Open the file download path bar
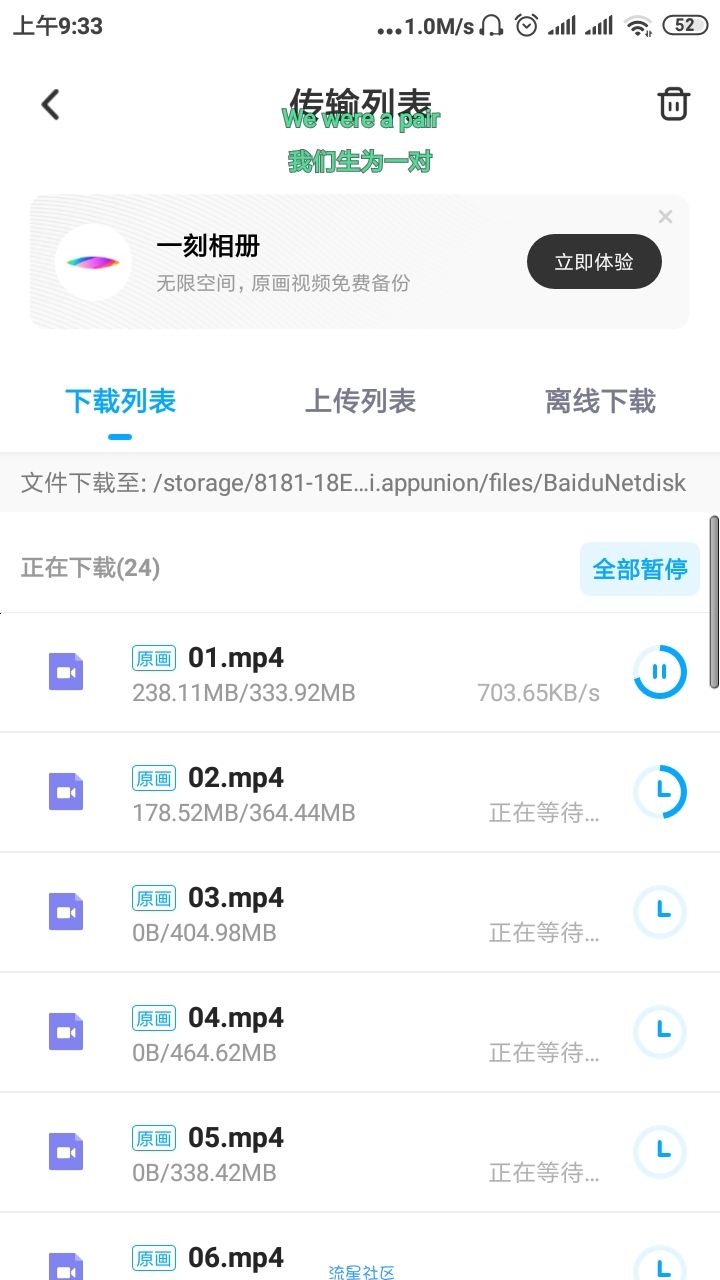Viewport: 720px width, 1280px height. coord(360,484)
